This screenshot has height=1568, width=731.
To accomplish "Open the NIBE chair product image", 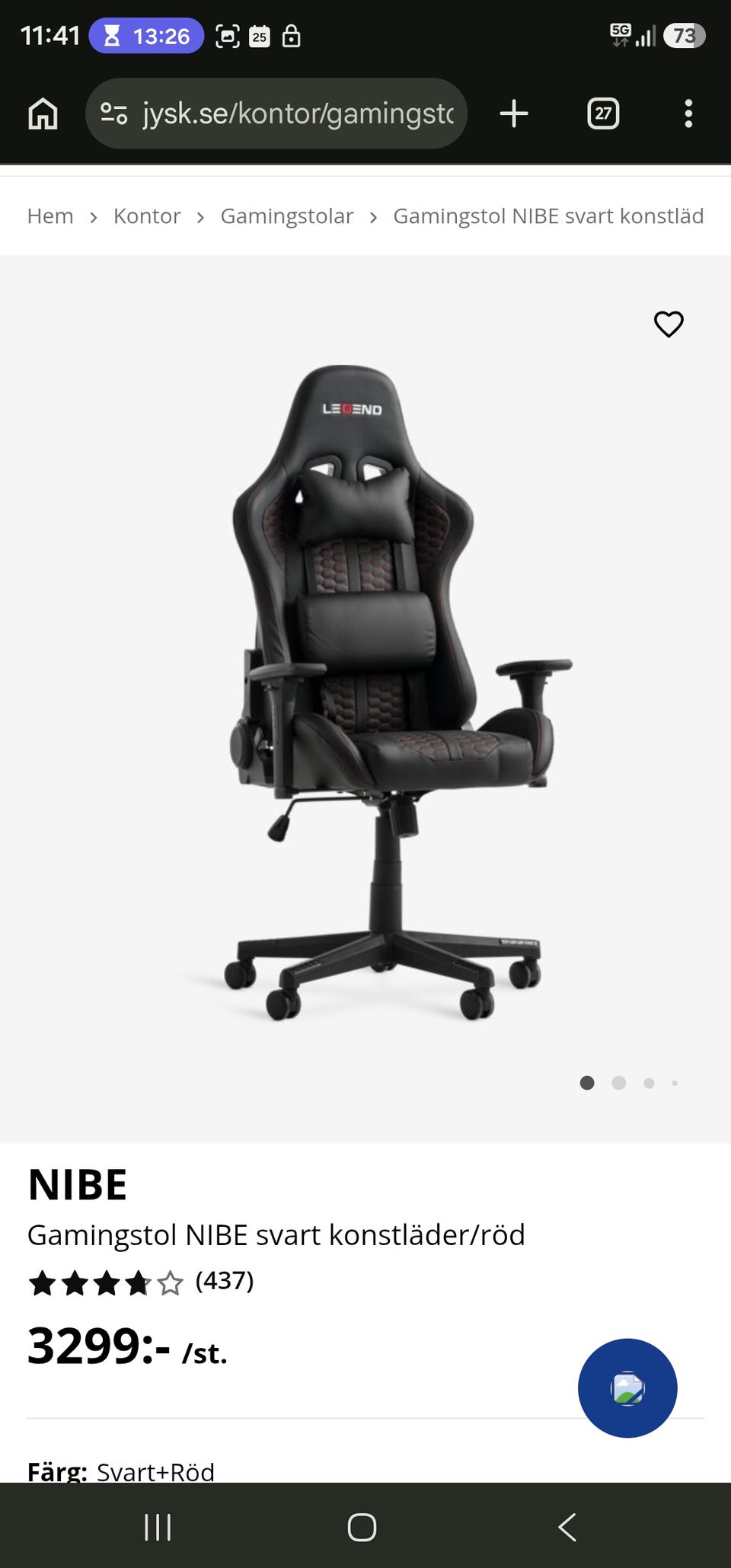I will [x=396, y=691].
